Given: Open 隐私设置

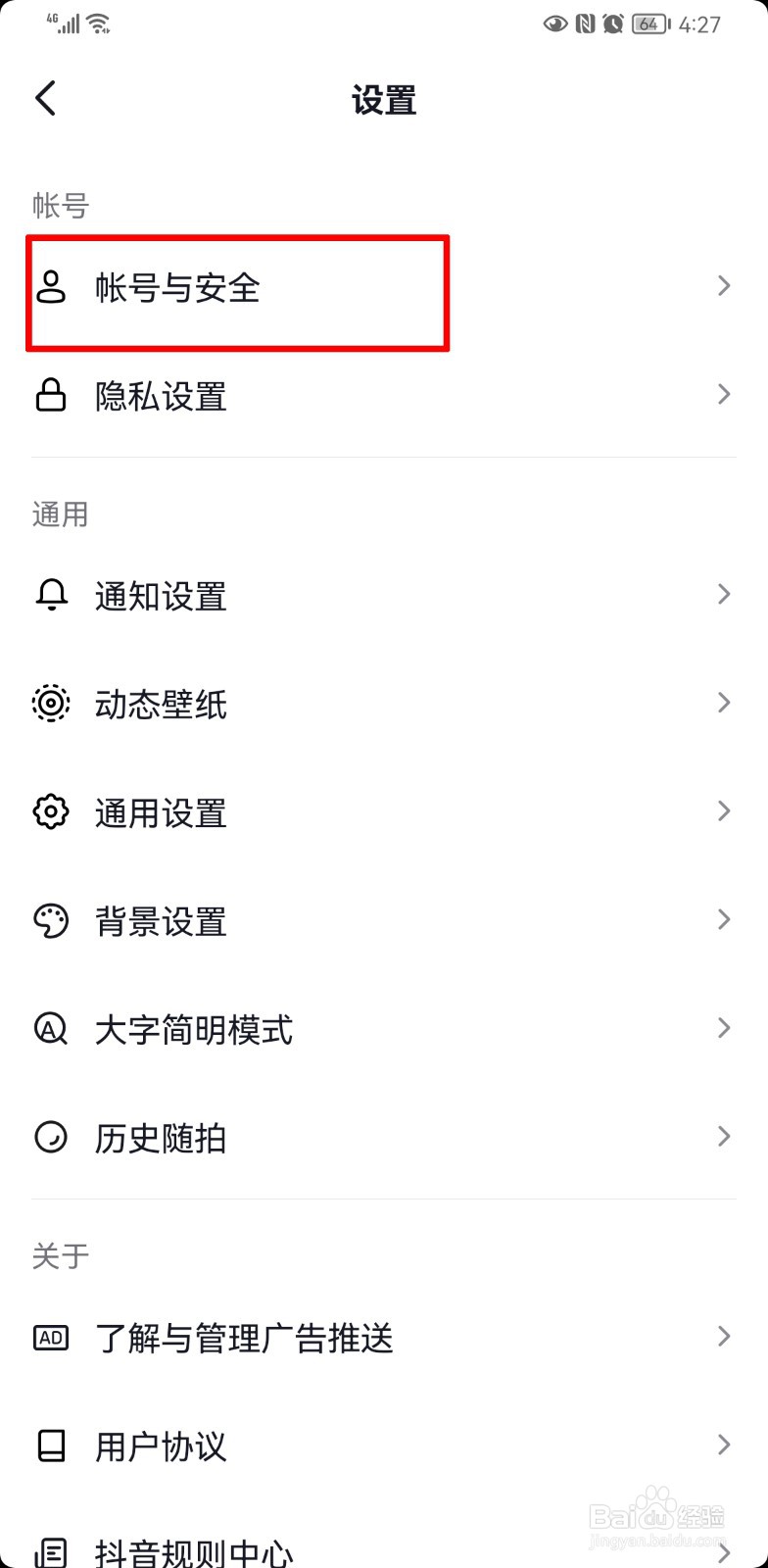Looking at the screenshot, I should [384, 396].
